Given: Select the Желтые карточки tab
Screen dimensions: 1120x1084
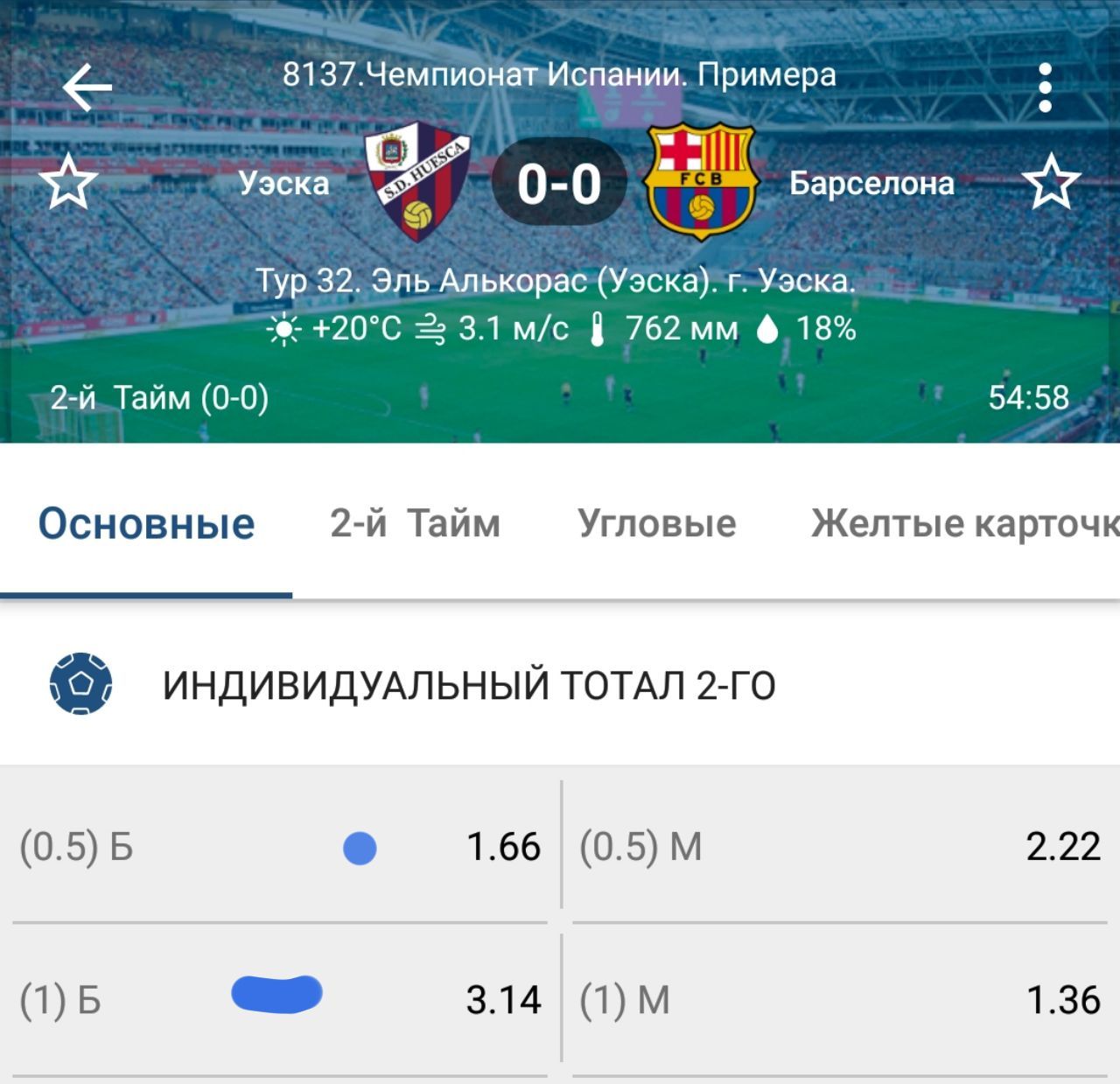Looking at the screenshot, I should (964, 524).
